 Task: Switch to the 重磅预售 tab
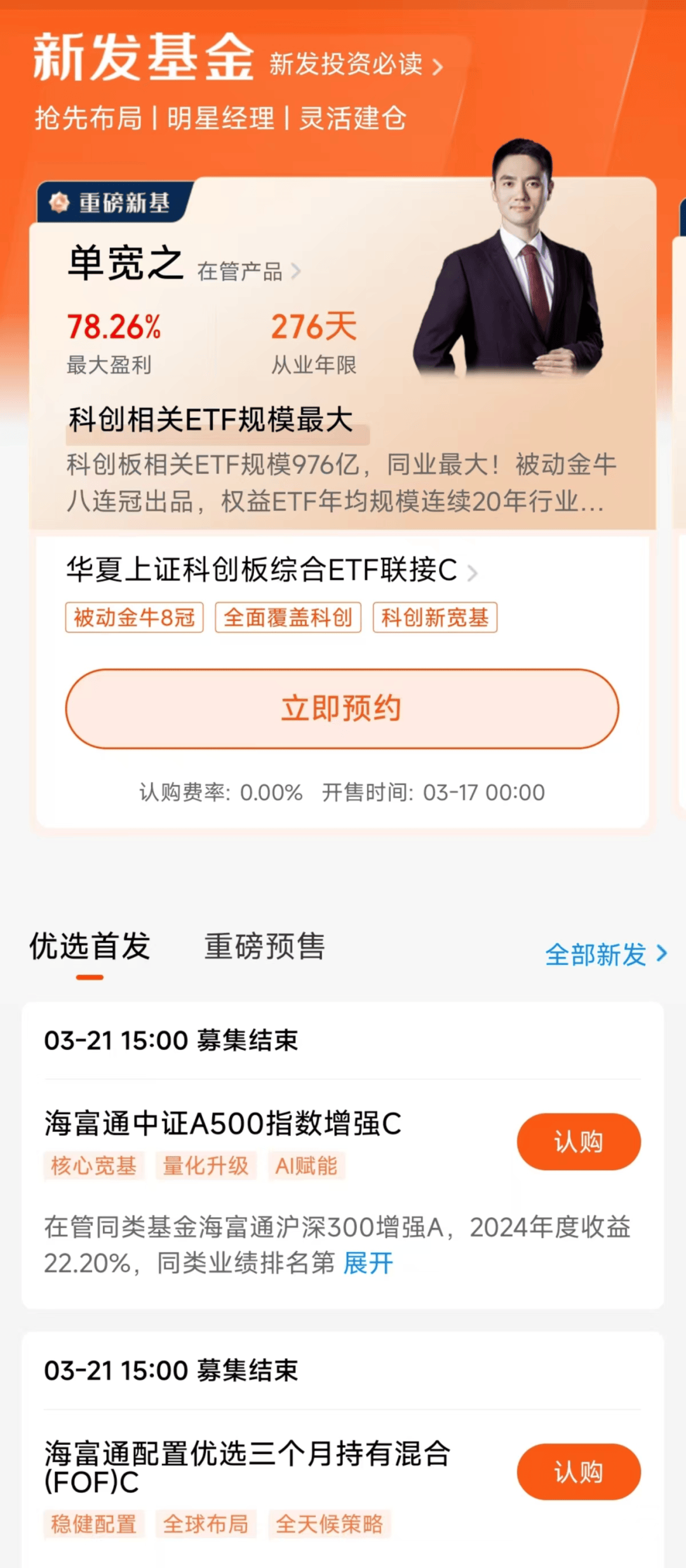point(264,946)
